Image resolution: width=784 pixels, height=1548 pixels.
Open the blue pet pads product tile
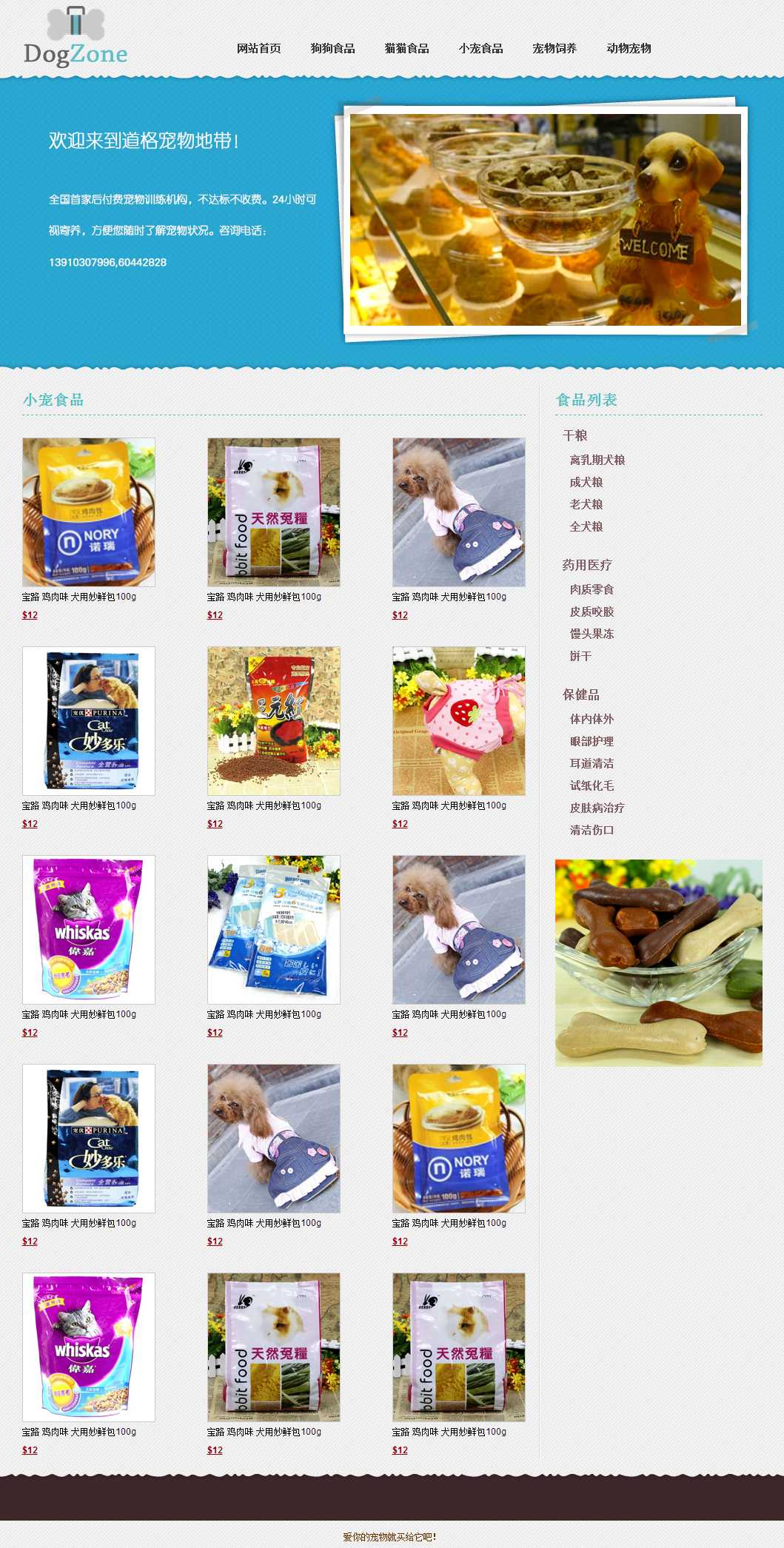click(x=273, y=929)
